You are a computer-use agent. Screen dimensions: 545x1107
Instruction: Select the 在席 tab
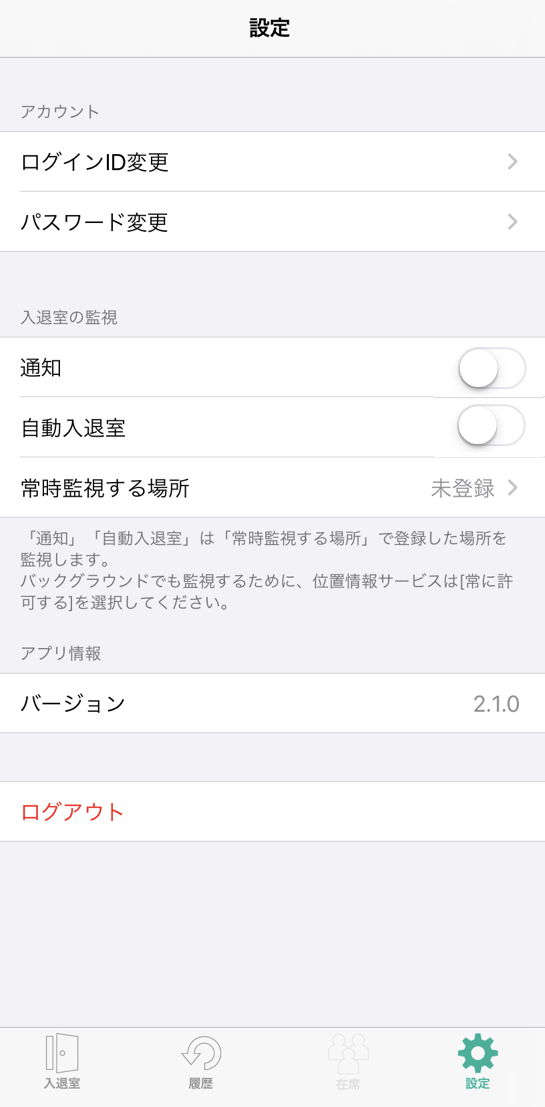click(348, 1062)
